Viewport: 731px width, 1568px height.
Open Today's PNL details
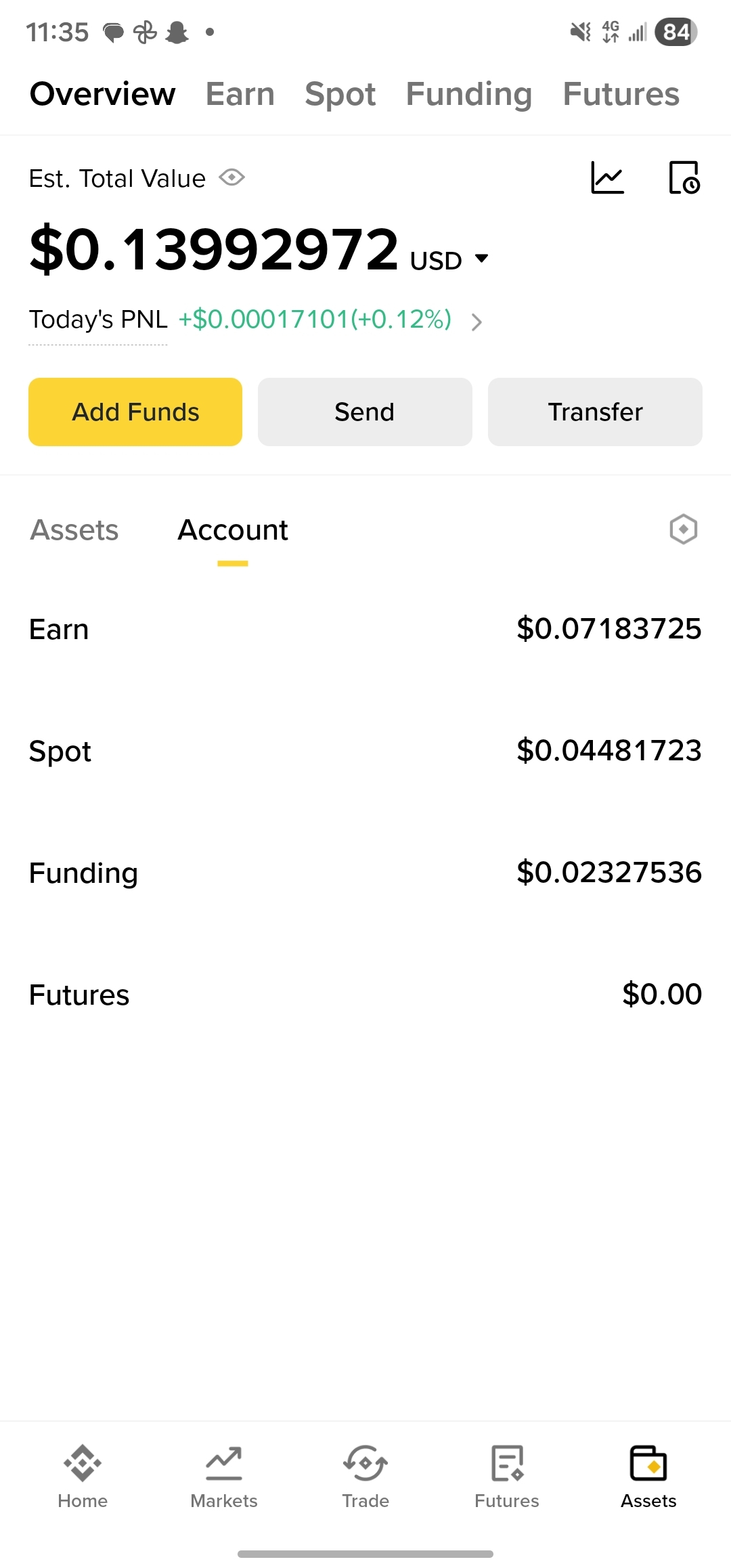[x=476, y=322]
